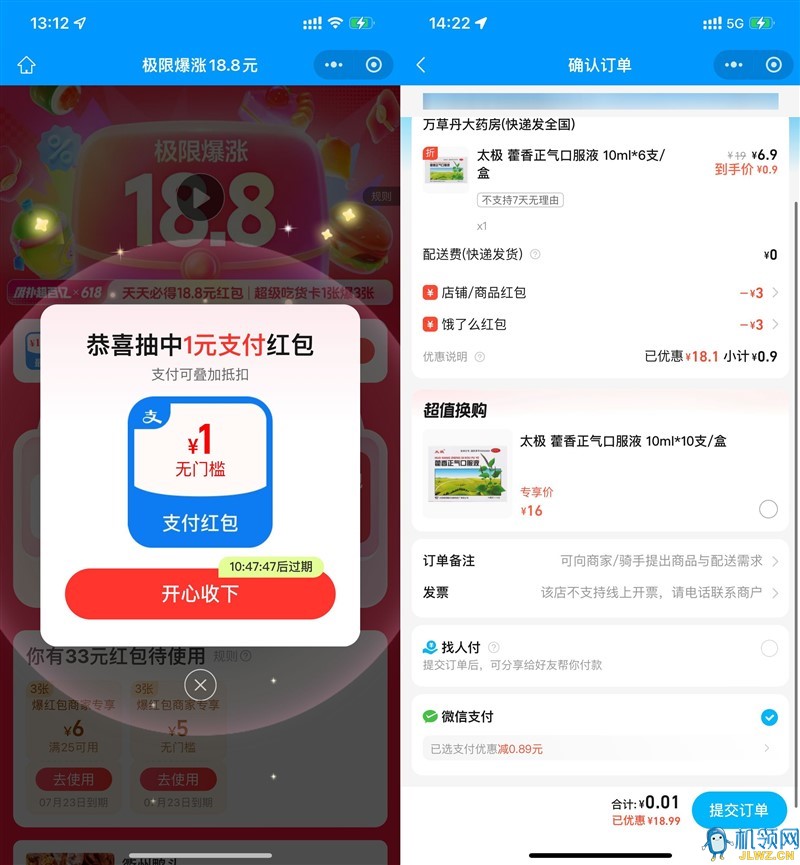The width and height of the screenshot is (800, 865).
Task: Tap the 开心收下 button
Action: click(200, 594)
